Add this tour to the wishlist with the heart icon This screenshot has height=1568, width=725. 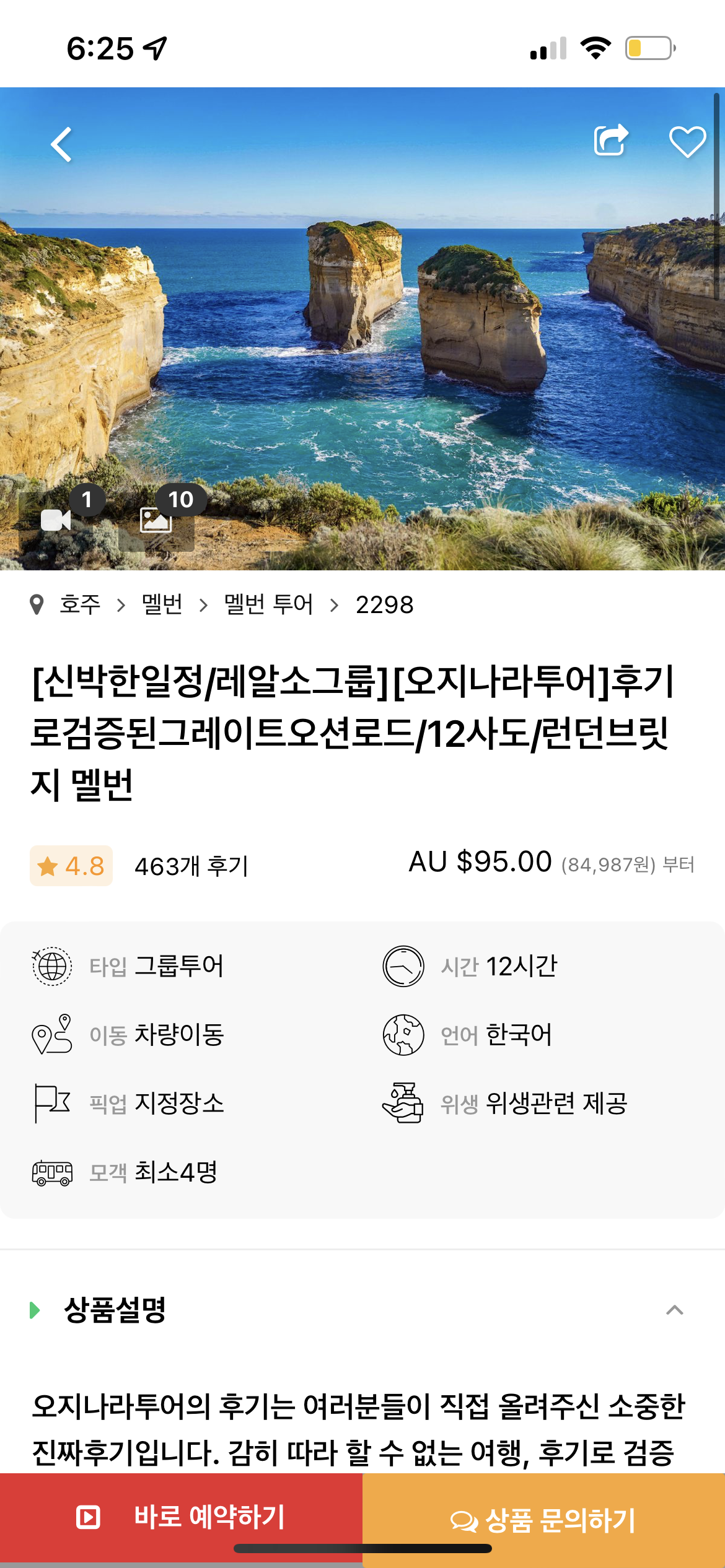[x=687, y=142]
